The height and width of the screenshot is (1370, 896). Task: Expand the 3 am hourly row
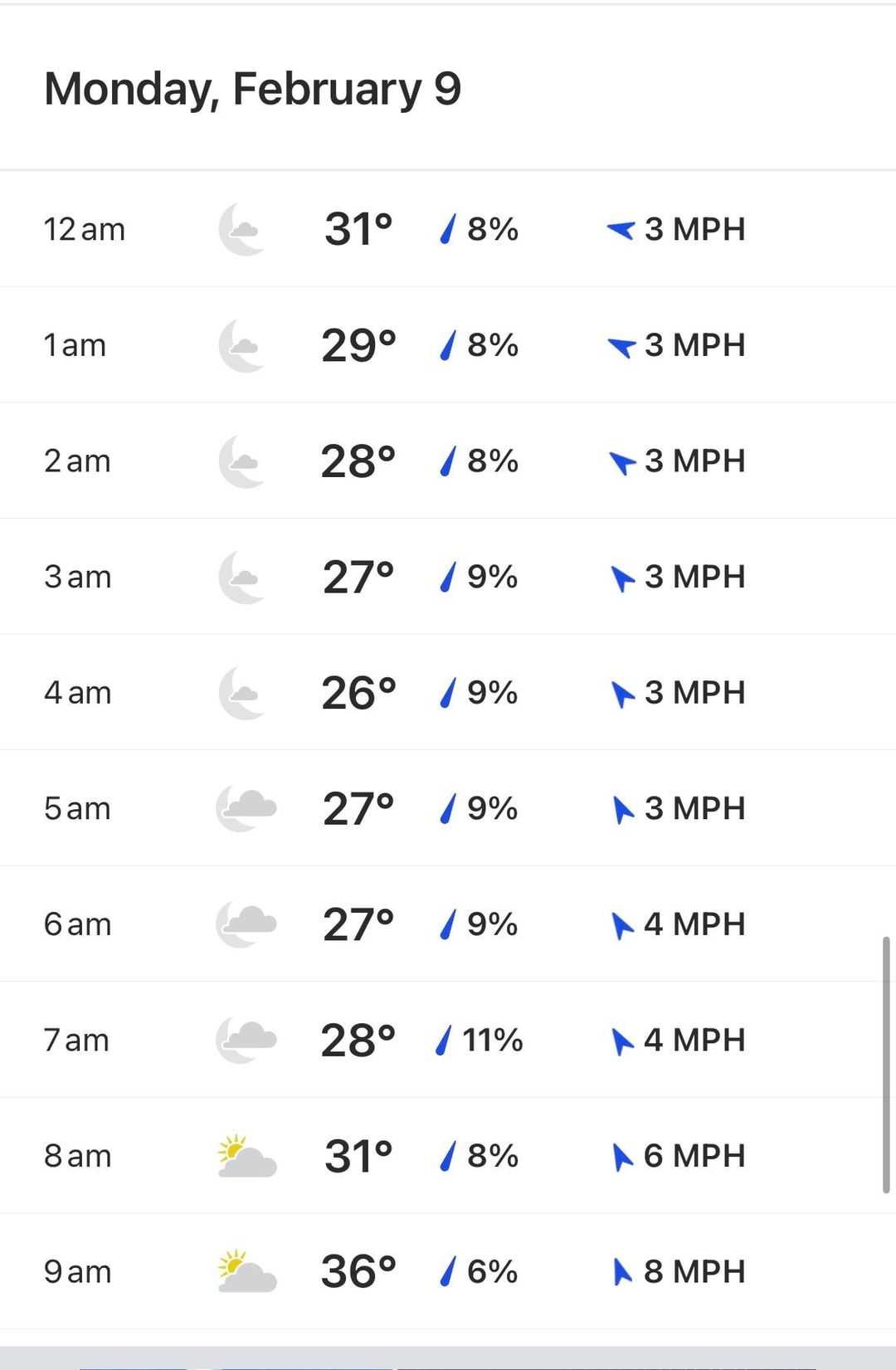(x=448, y=577)
